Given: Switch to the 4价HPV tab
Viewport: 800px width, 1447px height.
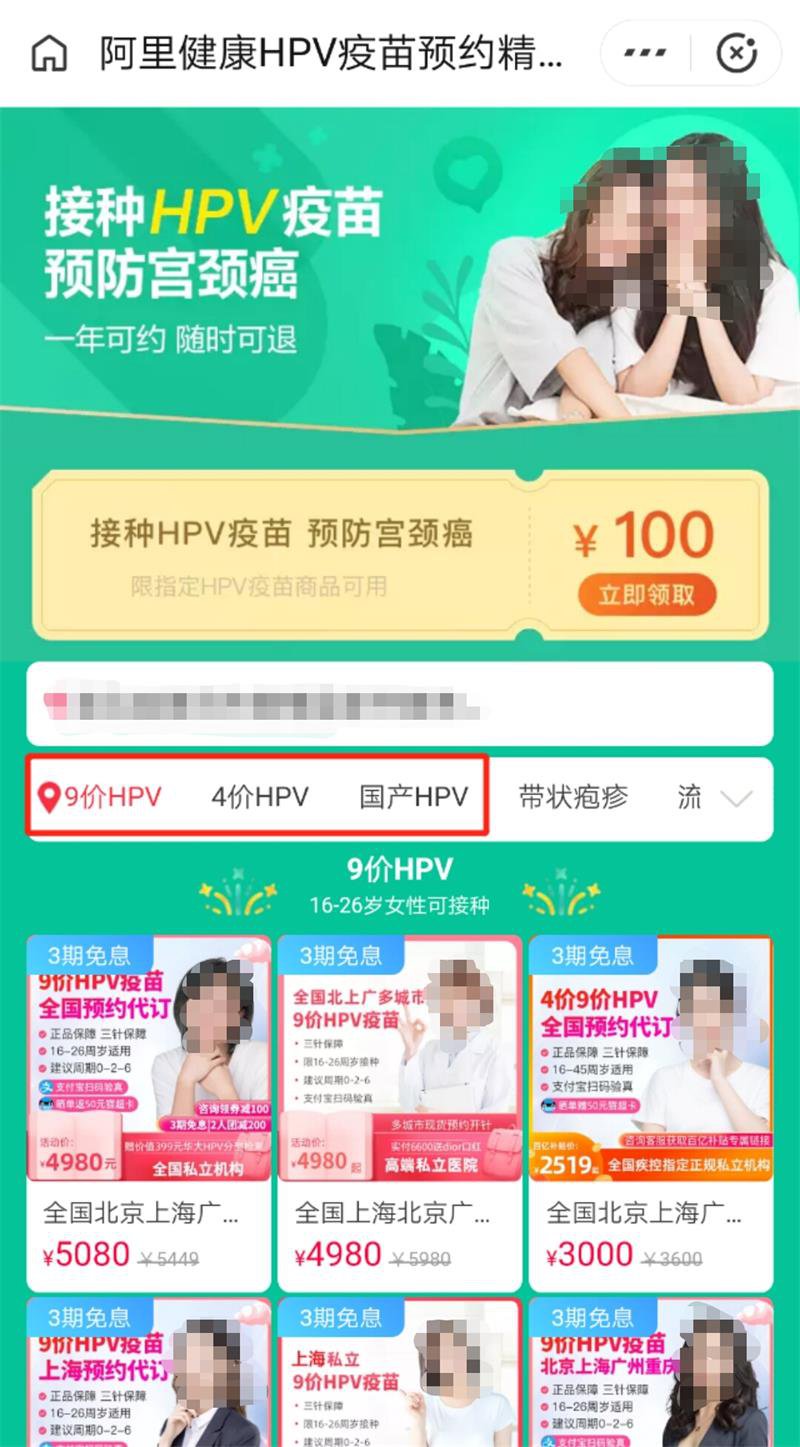Looking at the screenshot, I should [260, 797].
